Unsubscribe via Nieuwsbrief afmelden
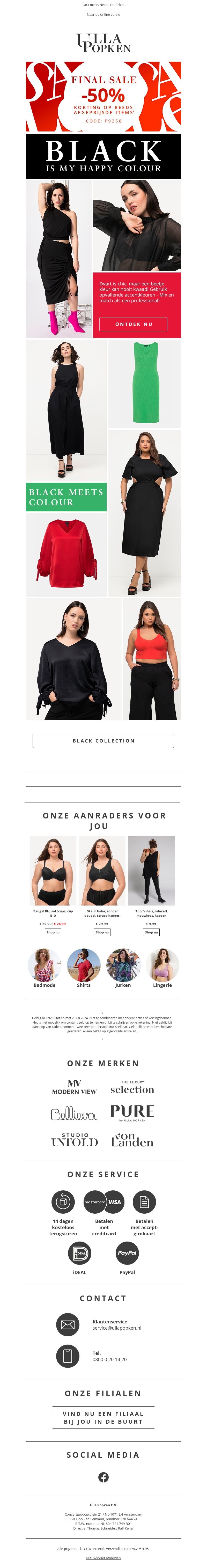 point(103,1558)
